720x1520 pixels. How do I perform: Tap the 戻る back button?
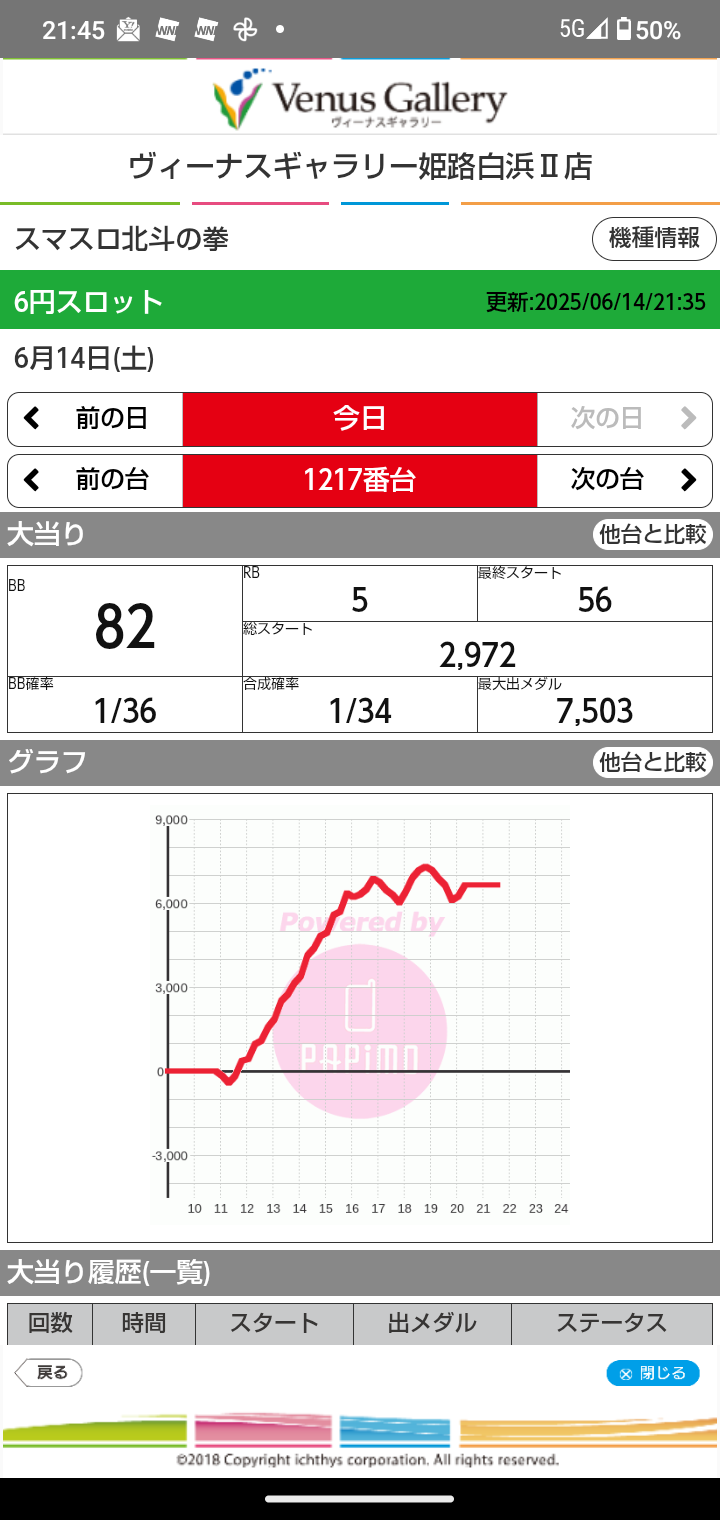[49, 1373]
